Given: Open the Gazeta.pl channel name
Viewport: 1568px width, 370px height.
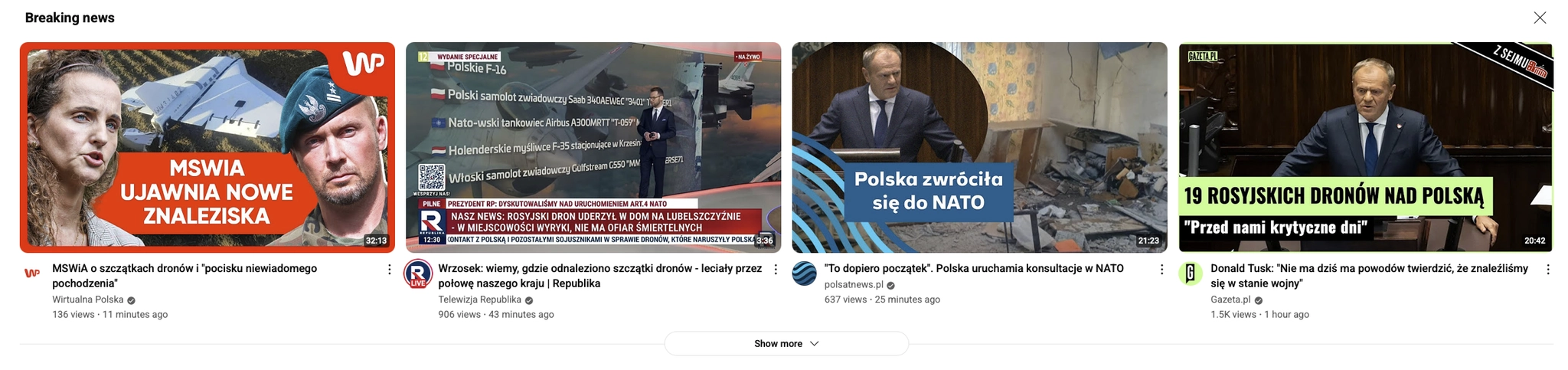Looking at the screenshot, I should pyautogui.click(x=1230, y=300).
